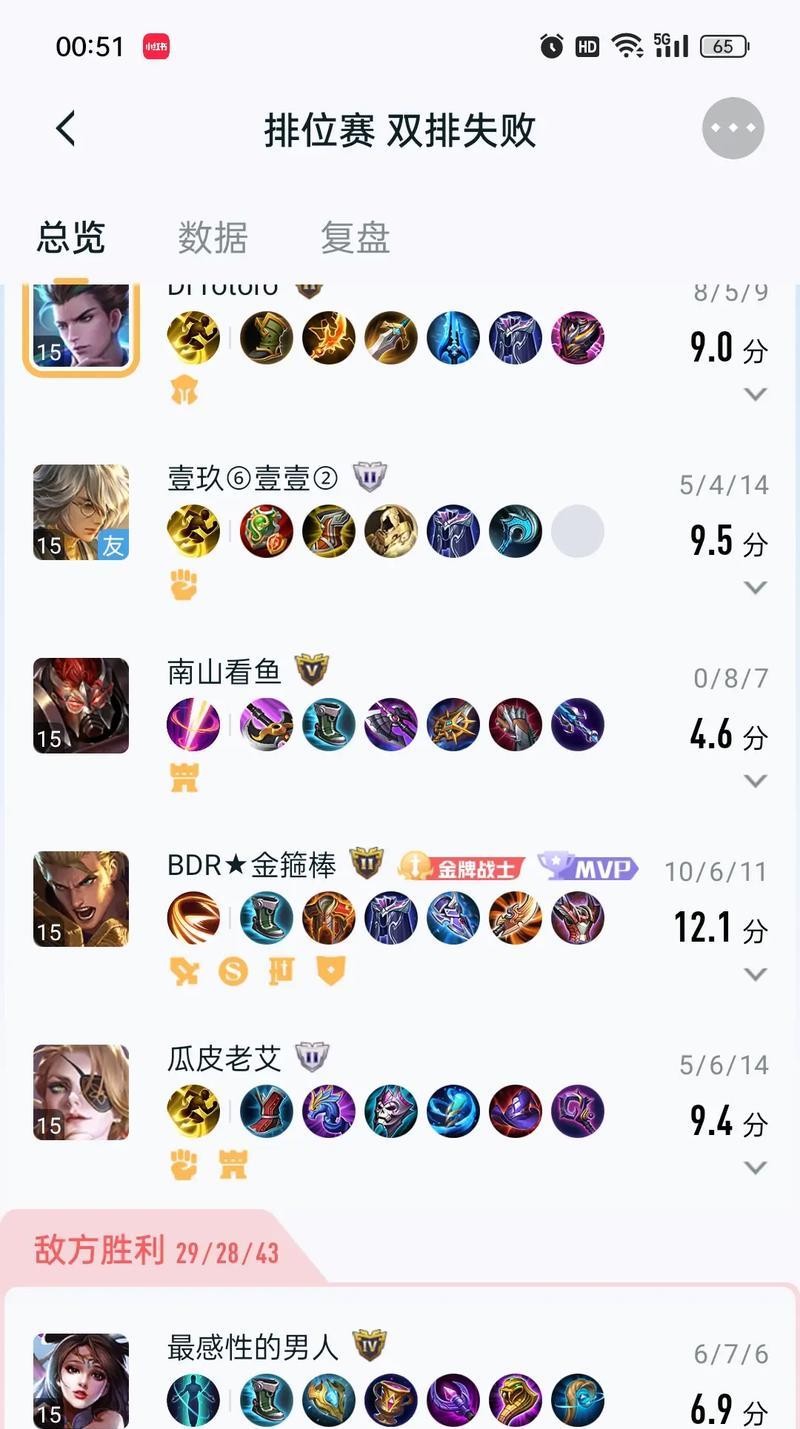This screenshot has height=1429, width=800.
Task: Select the 总览 tab
Action: pos(71,238)
